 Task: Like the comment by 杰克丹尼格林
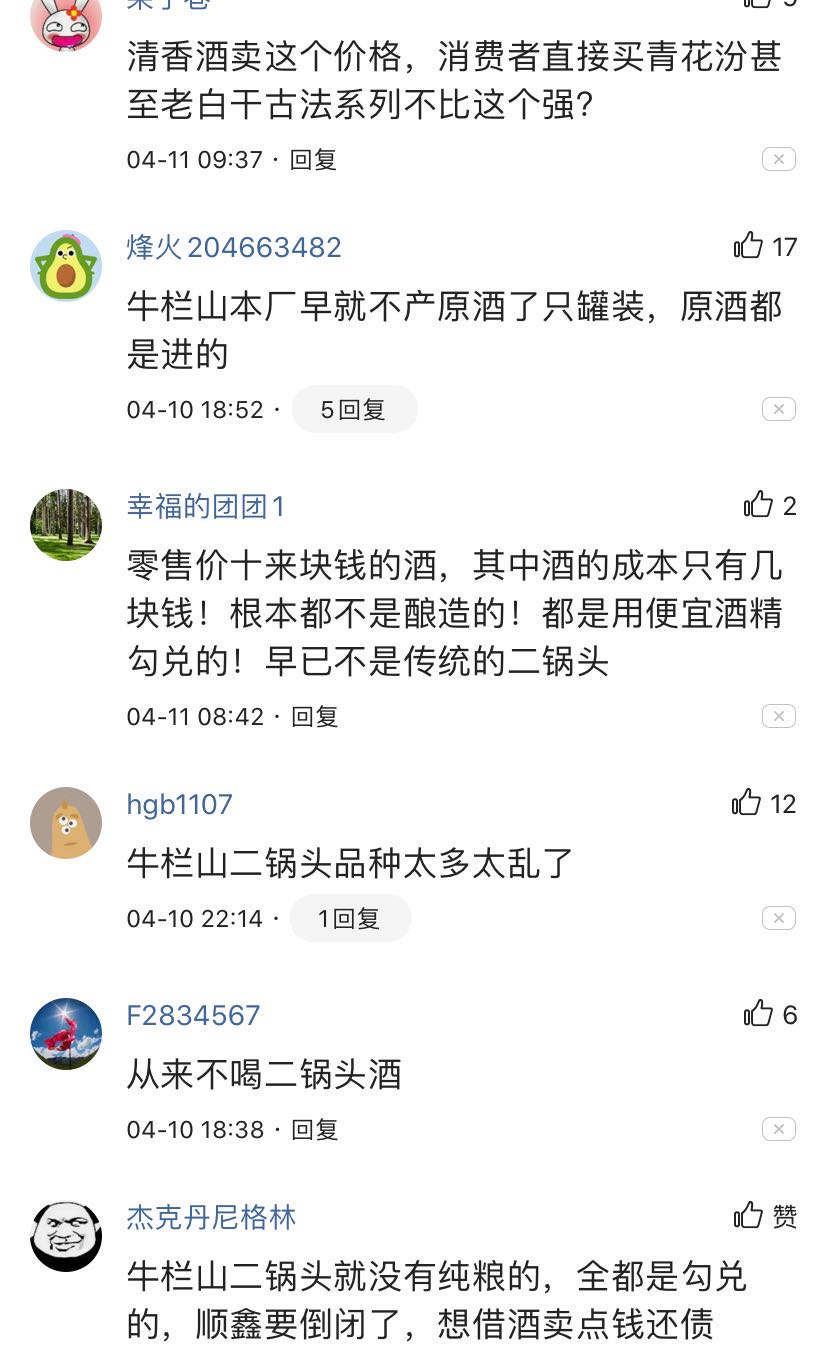click(749, 1216)
